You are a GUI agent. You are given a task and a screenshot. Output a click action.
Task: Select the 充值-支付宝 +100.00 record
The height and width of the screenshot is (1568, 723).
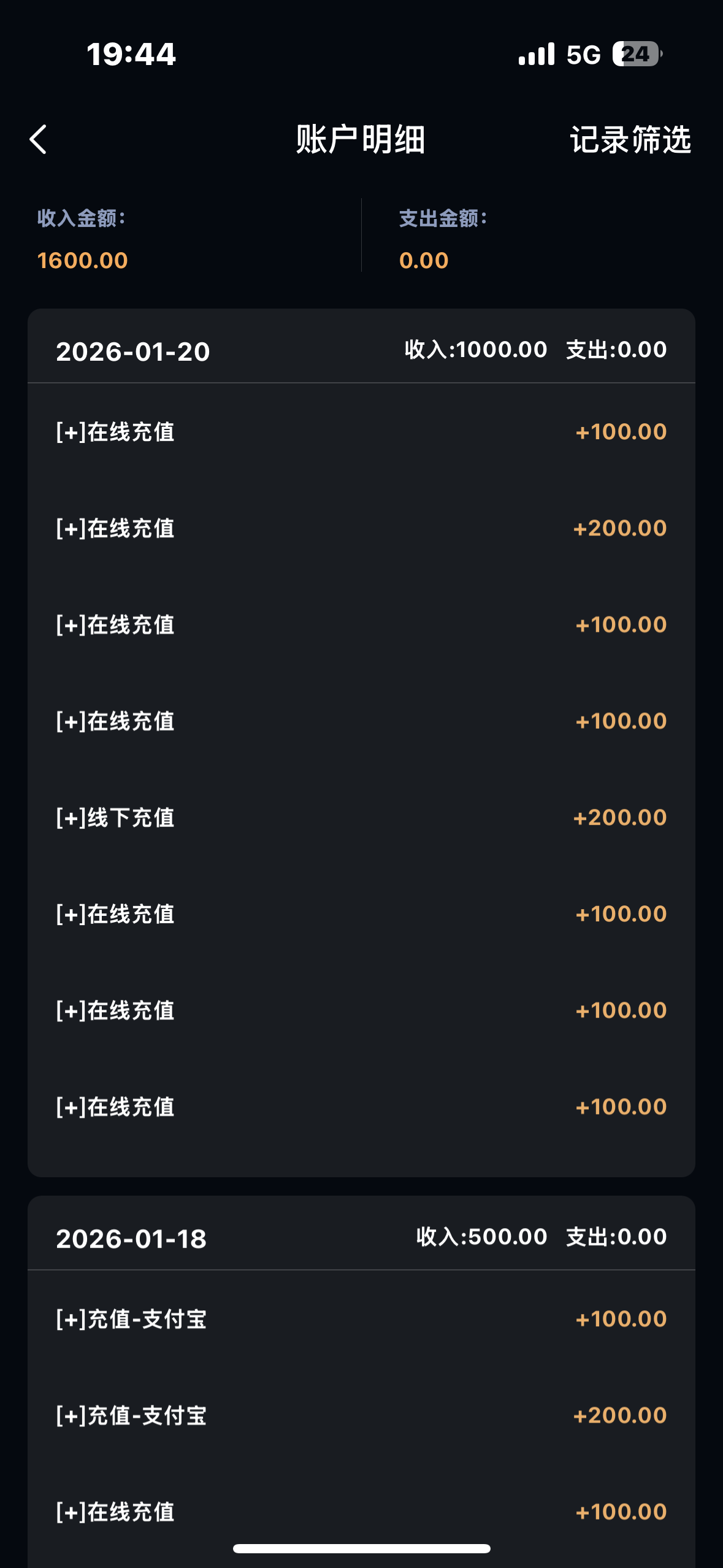point(361,1318)
